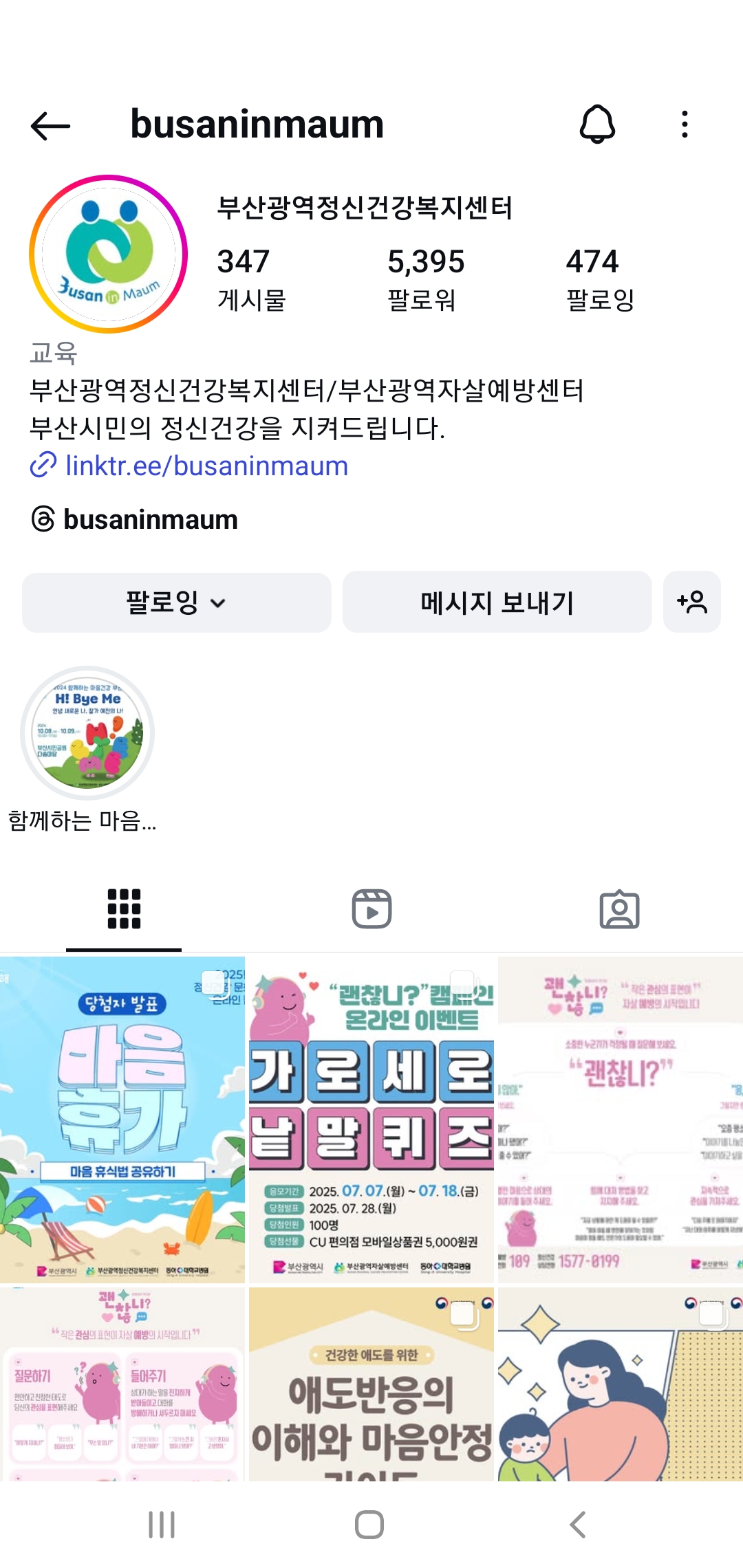The height and width of the screenshot is (1568, 743).
Task: Open the 함께하는 마음 story highlight
Action: tap(87, 734)
